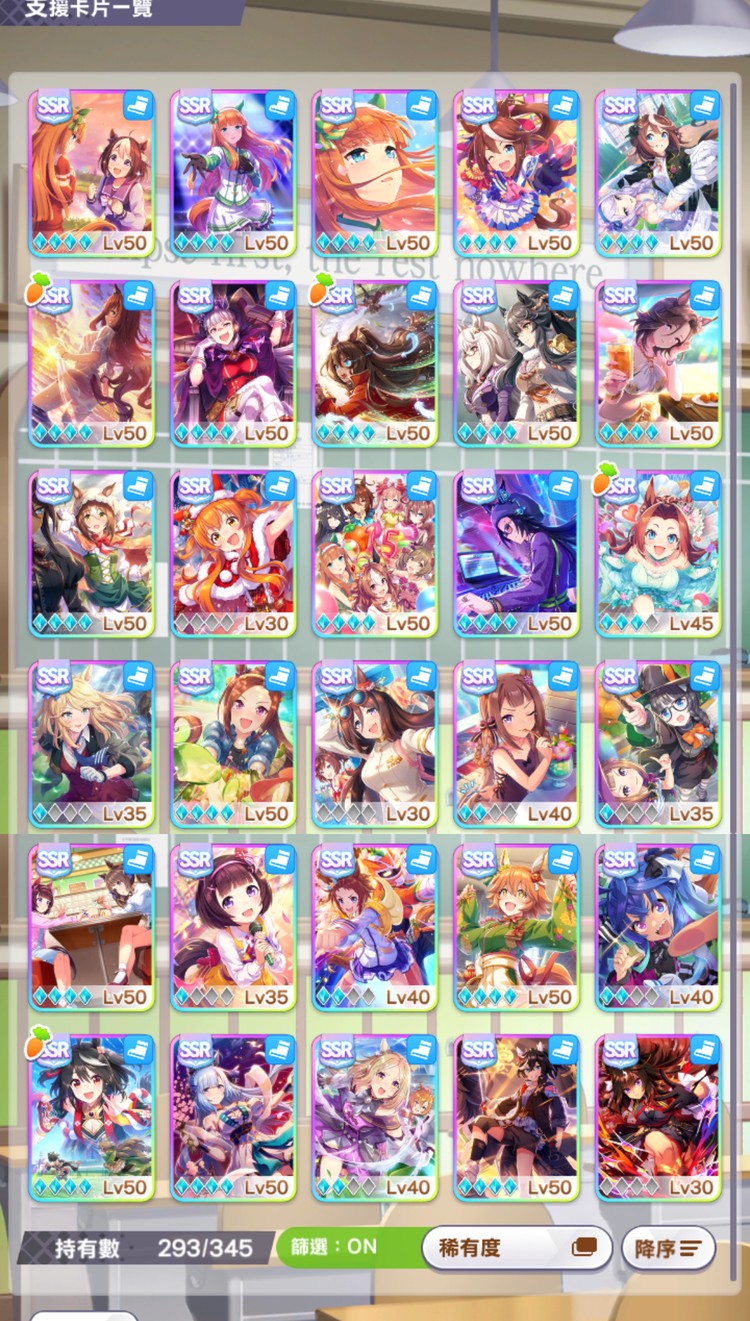Viewport: 750px width, 1321px height.
Task: Open the witch-hat girl with glasses Lv35 card
Action: pos(658,743)
